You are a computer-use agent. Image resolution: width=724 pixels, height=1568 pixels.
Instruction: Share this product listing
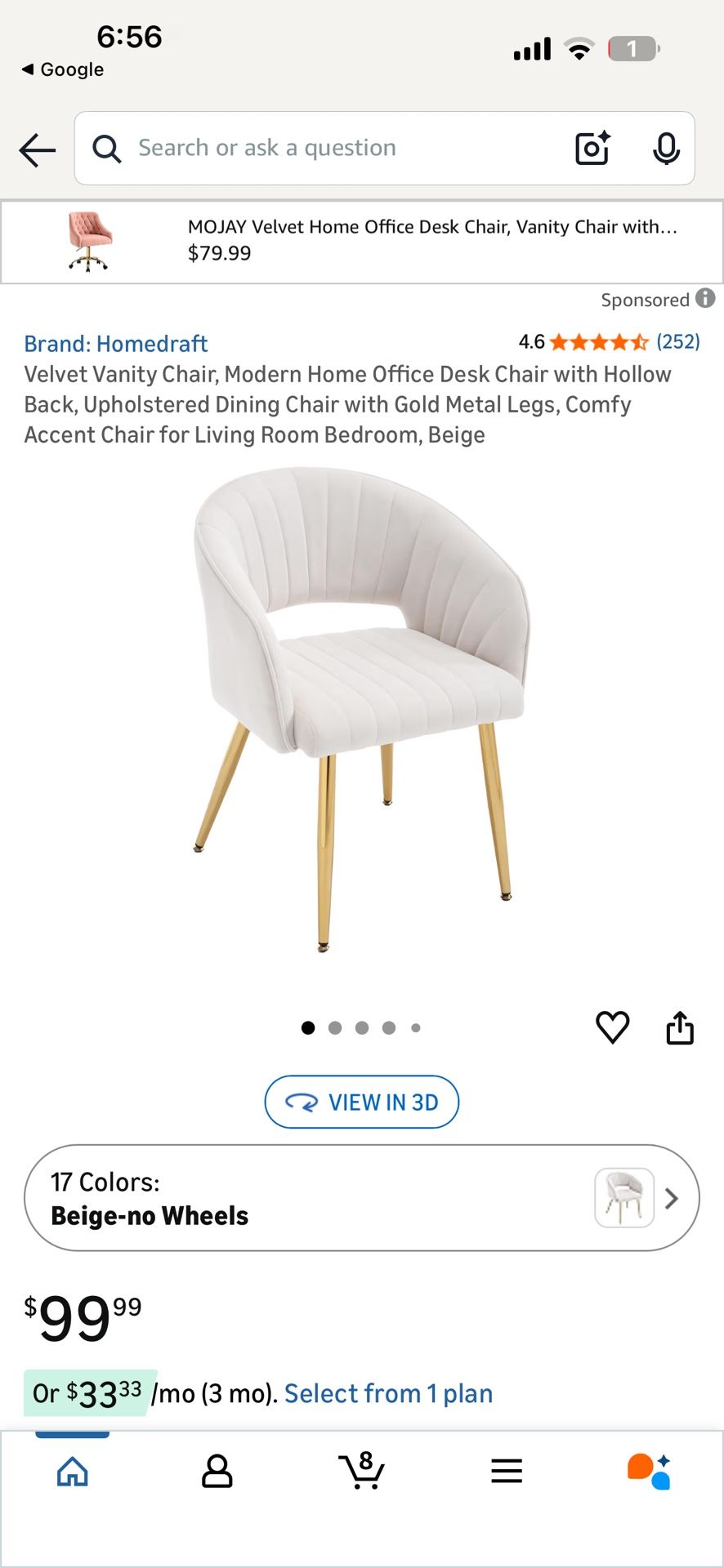click(x=680, y=1027)
